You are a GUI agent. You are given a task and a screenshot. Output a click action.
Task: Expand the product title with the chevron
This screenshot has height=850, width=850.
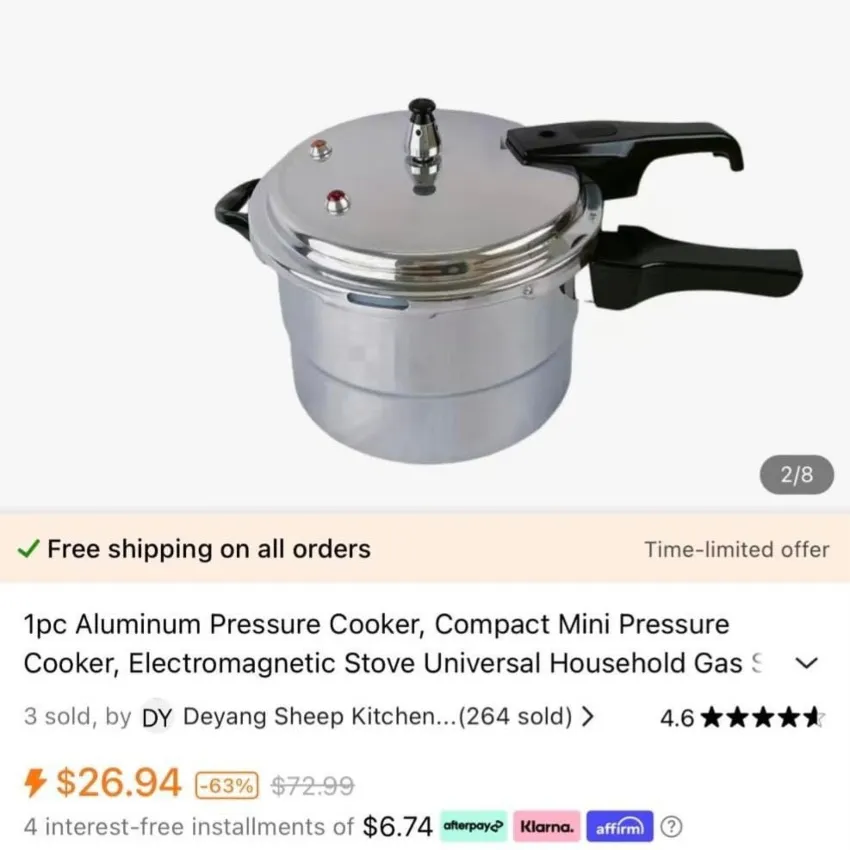pos(807,663)
